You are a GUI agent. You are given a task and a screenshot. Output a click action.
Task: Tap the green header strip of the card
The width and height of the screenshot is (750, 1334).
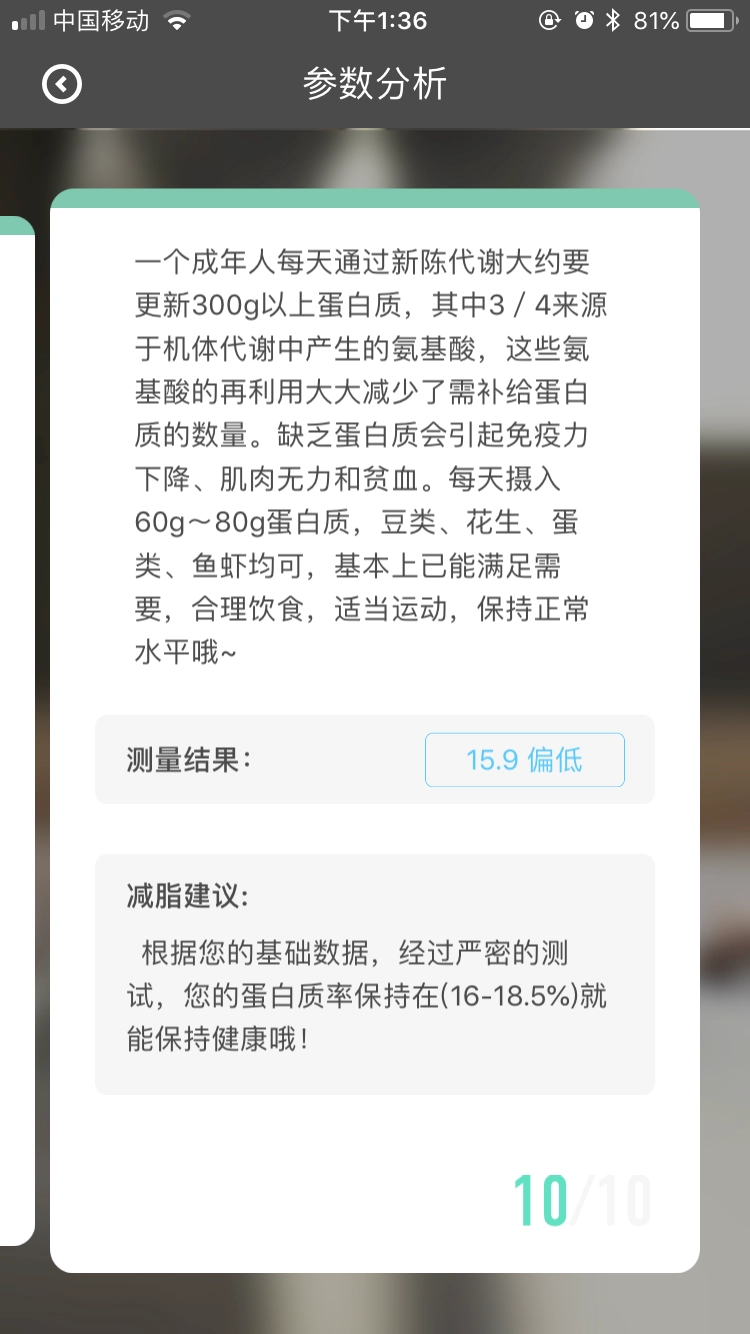(x=374, y=200)
